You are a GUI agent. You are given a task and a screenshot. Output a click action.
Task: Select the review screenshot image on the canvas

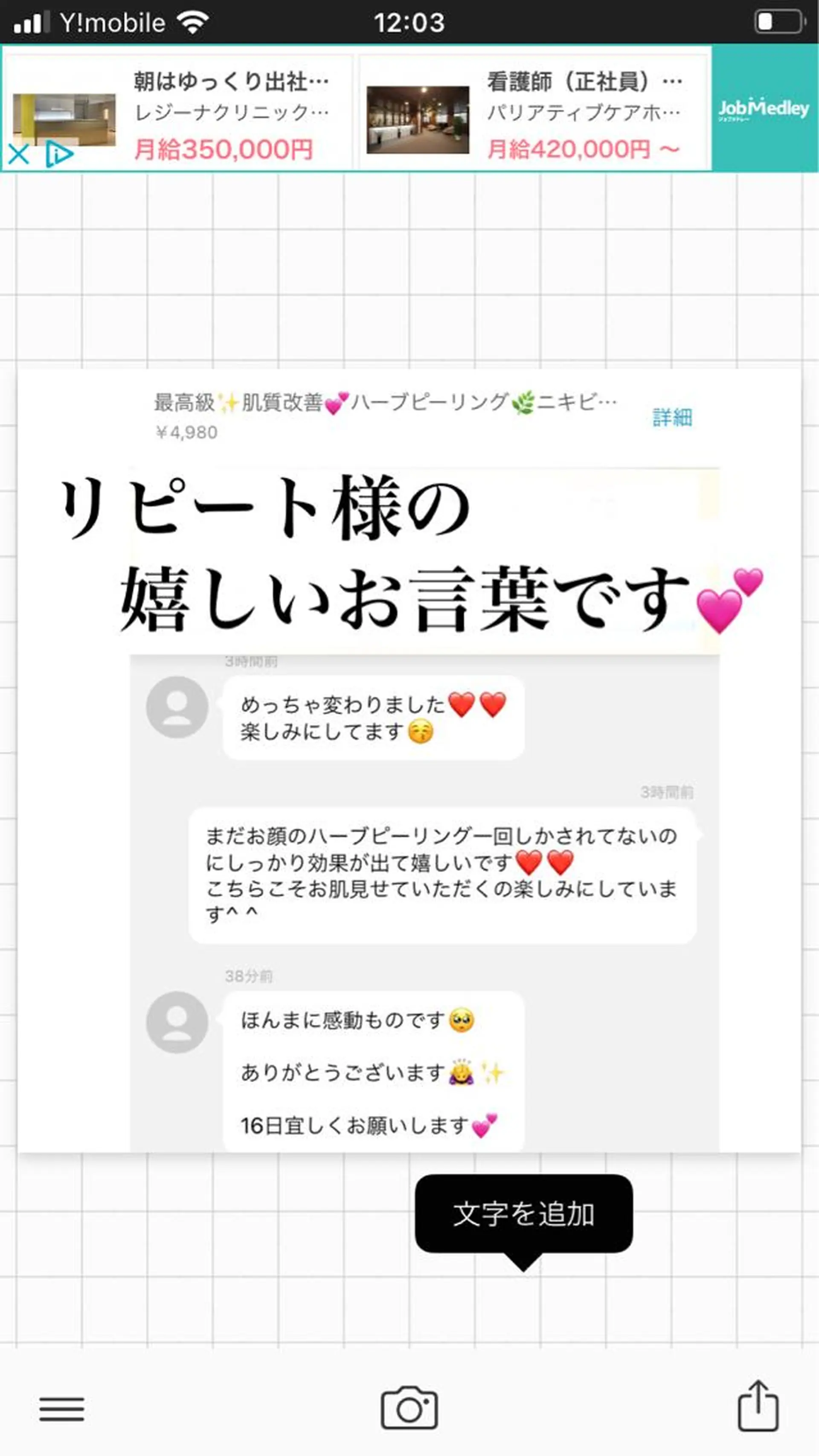coord(409,904)
